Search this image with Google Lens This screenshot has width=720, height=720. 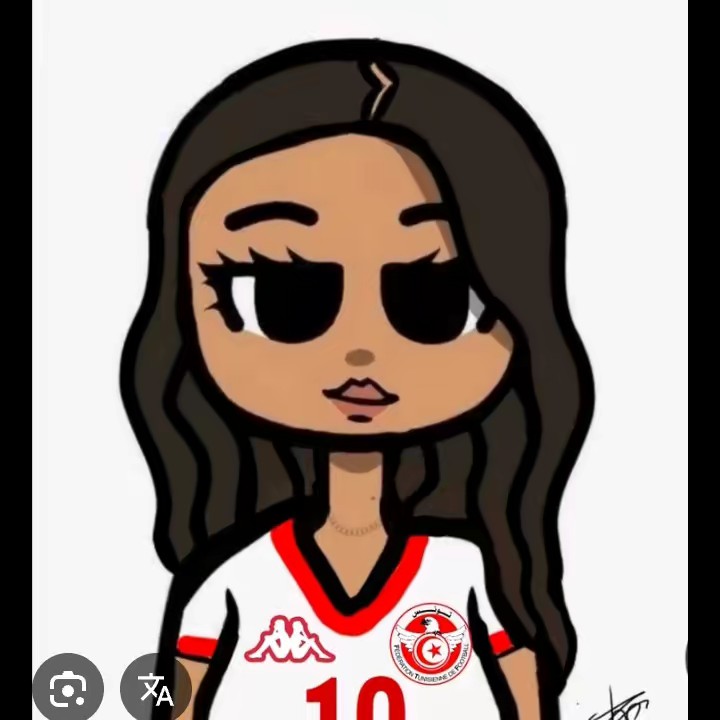pos(67,688)
